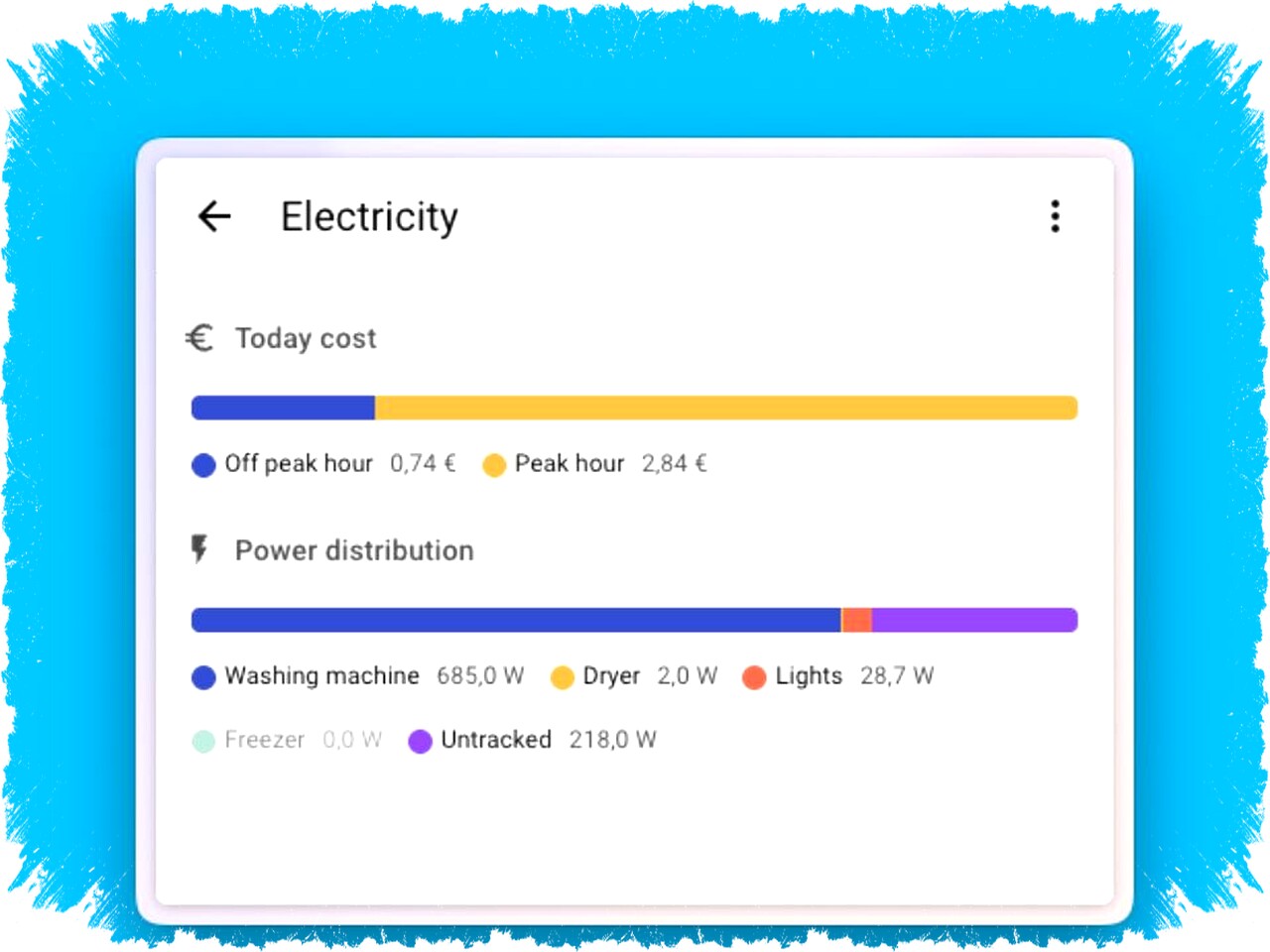Open the three-dot overflow menu
Viewport: 1270px width, 952px height.
point(1055,216)
